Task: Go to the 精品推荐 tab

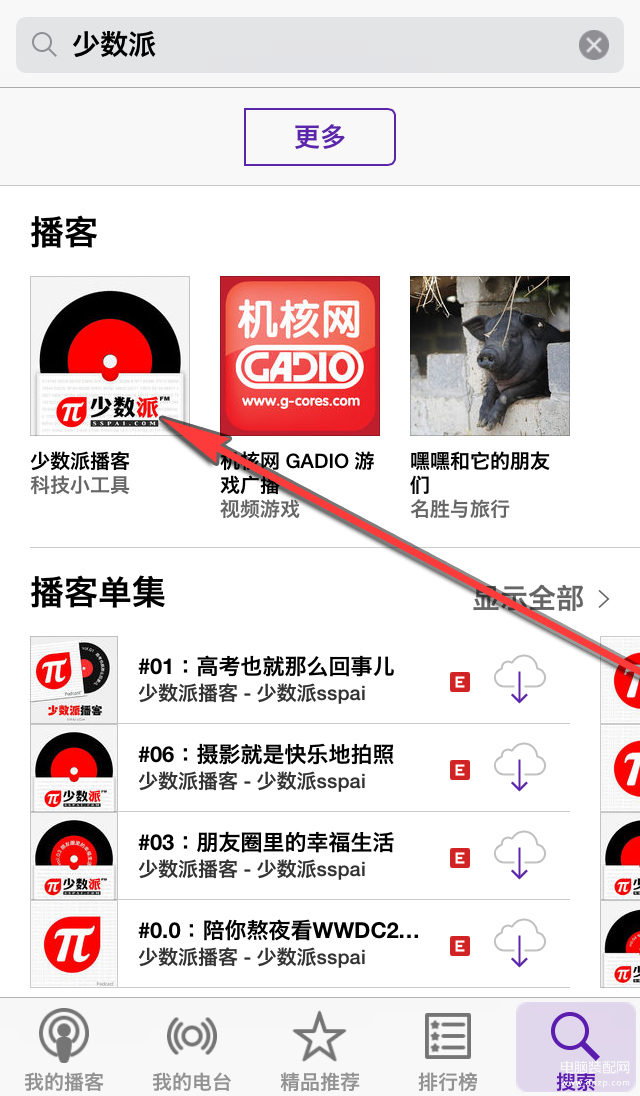Action: click(320, 1050)
